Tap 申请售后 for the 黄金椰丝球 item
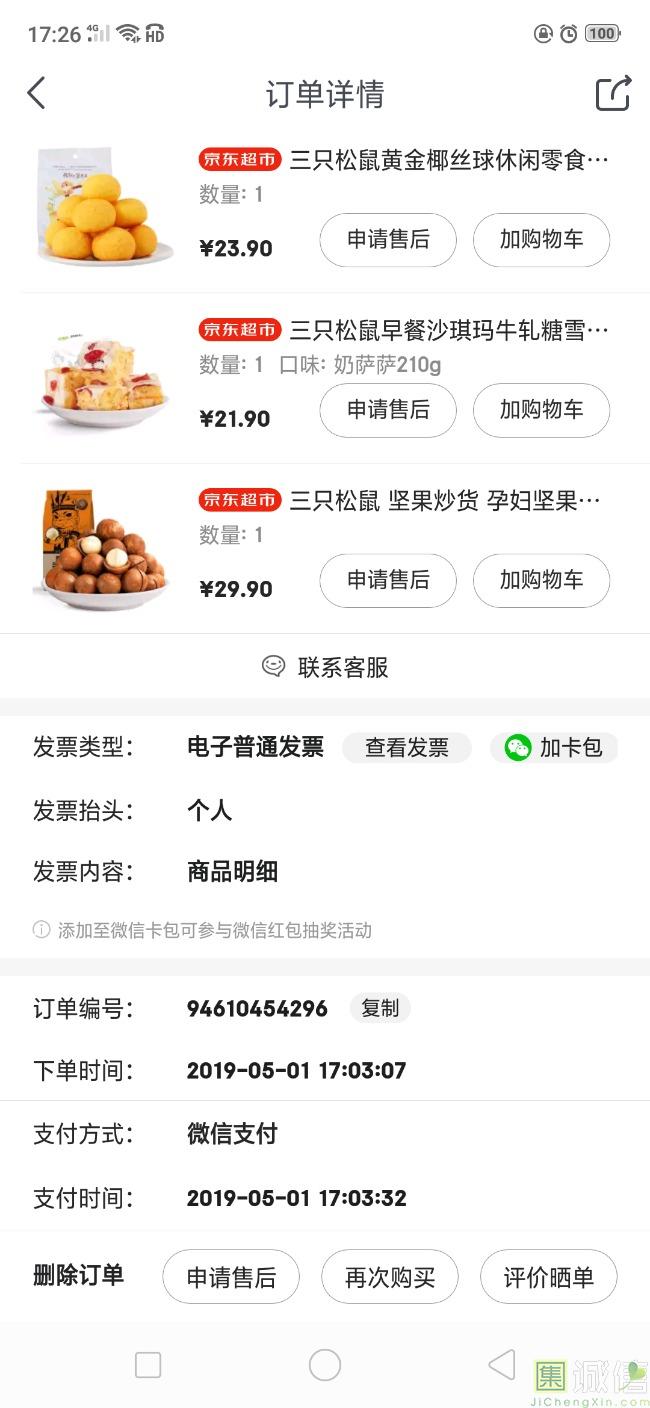Screen dimensions: 650x1408 click(x=388, y=240)
